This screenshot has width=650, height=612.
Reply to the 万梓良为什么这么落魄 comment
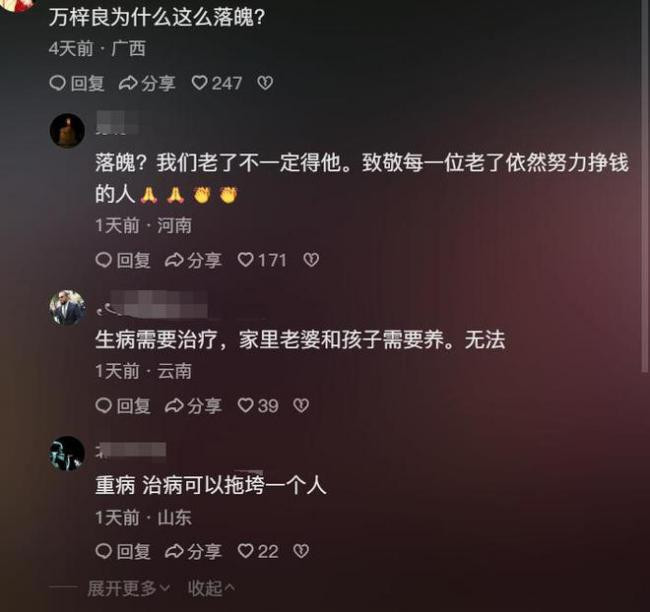77,83
